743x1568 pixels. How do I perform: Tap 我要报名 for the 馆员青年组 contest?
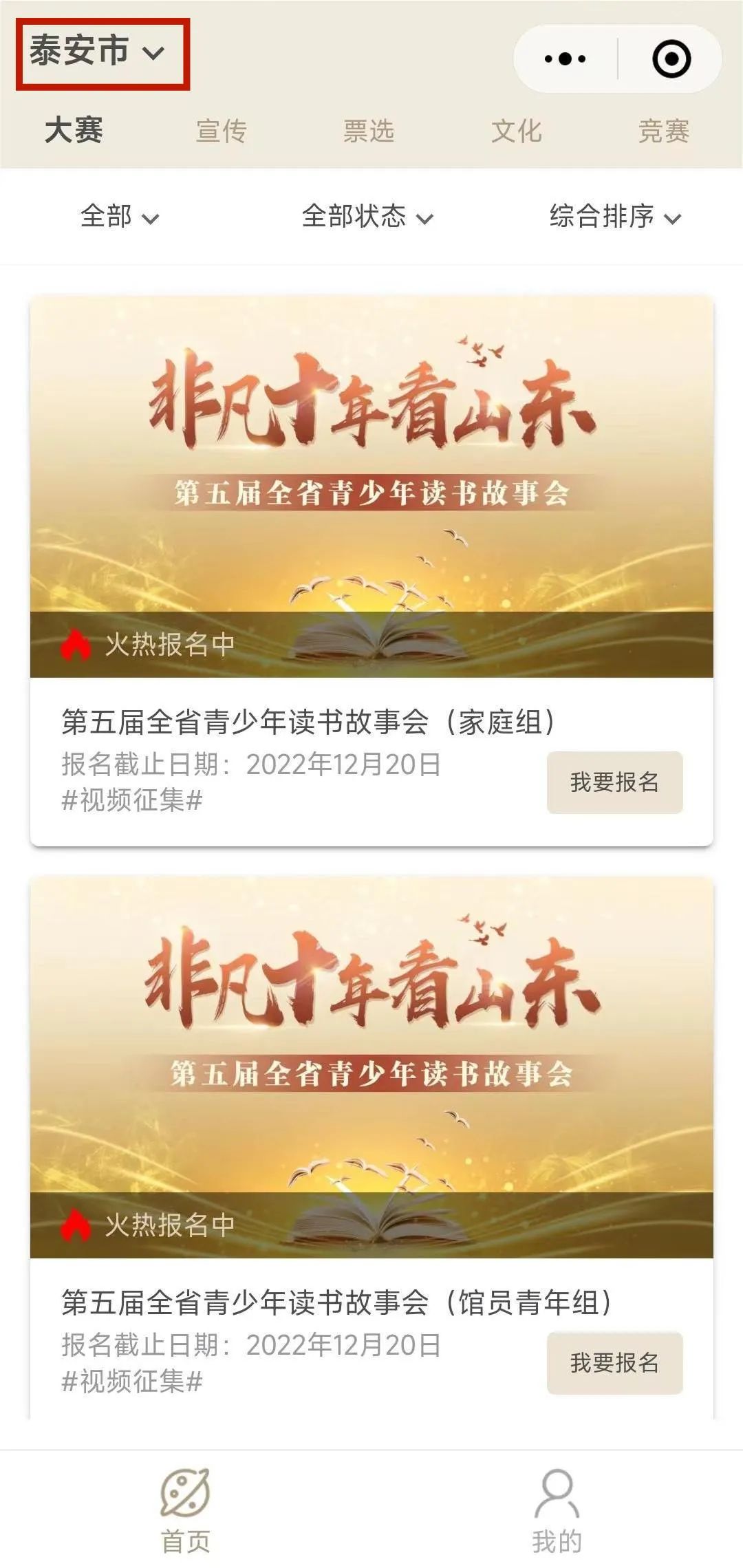(x=614, y=1363)
